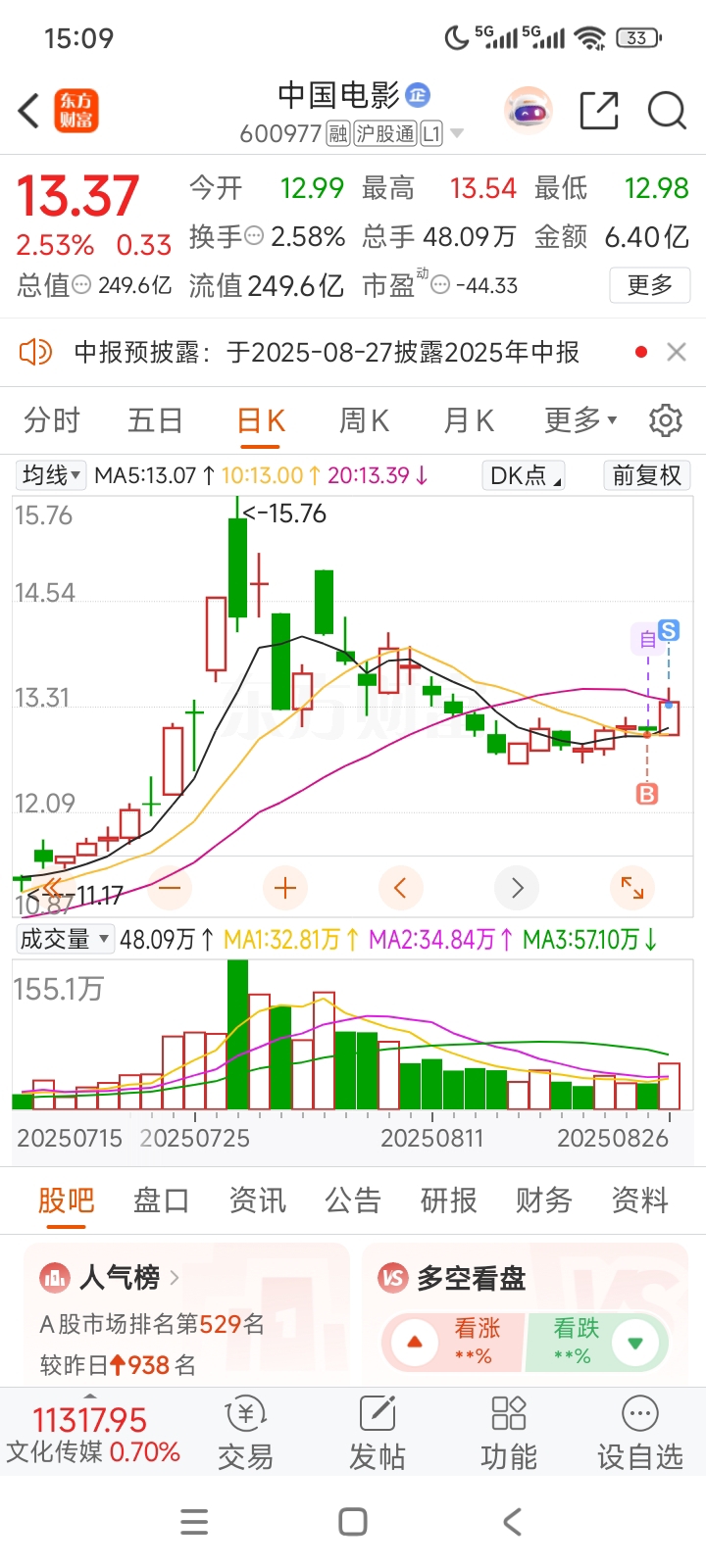Switch to the 周K chart tab

click(x=364, y=420)
